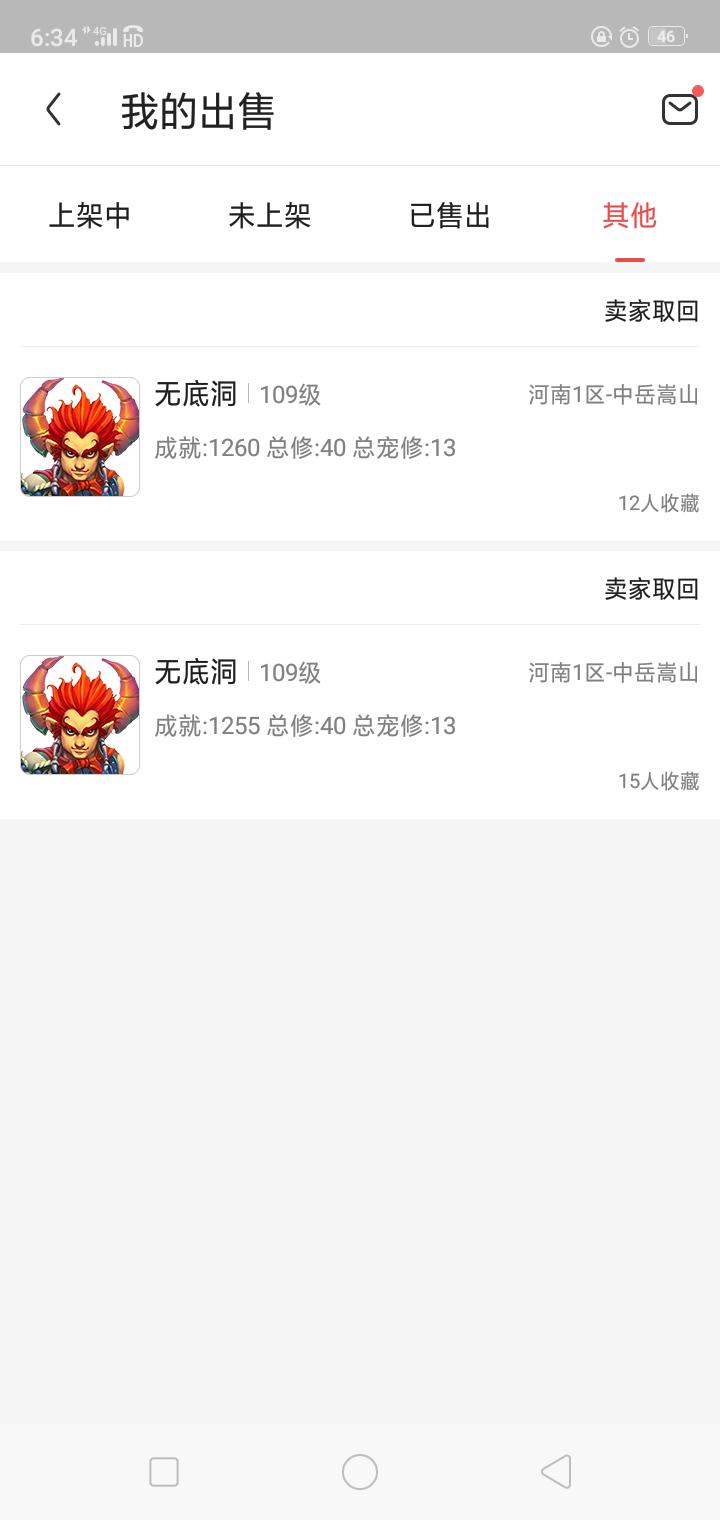Switch to the 已售出 tab
The image size is (720, 1520).
pos(450,216)
